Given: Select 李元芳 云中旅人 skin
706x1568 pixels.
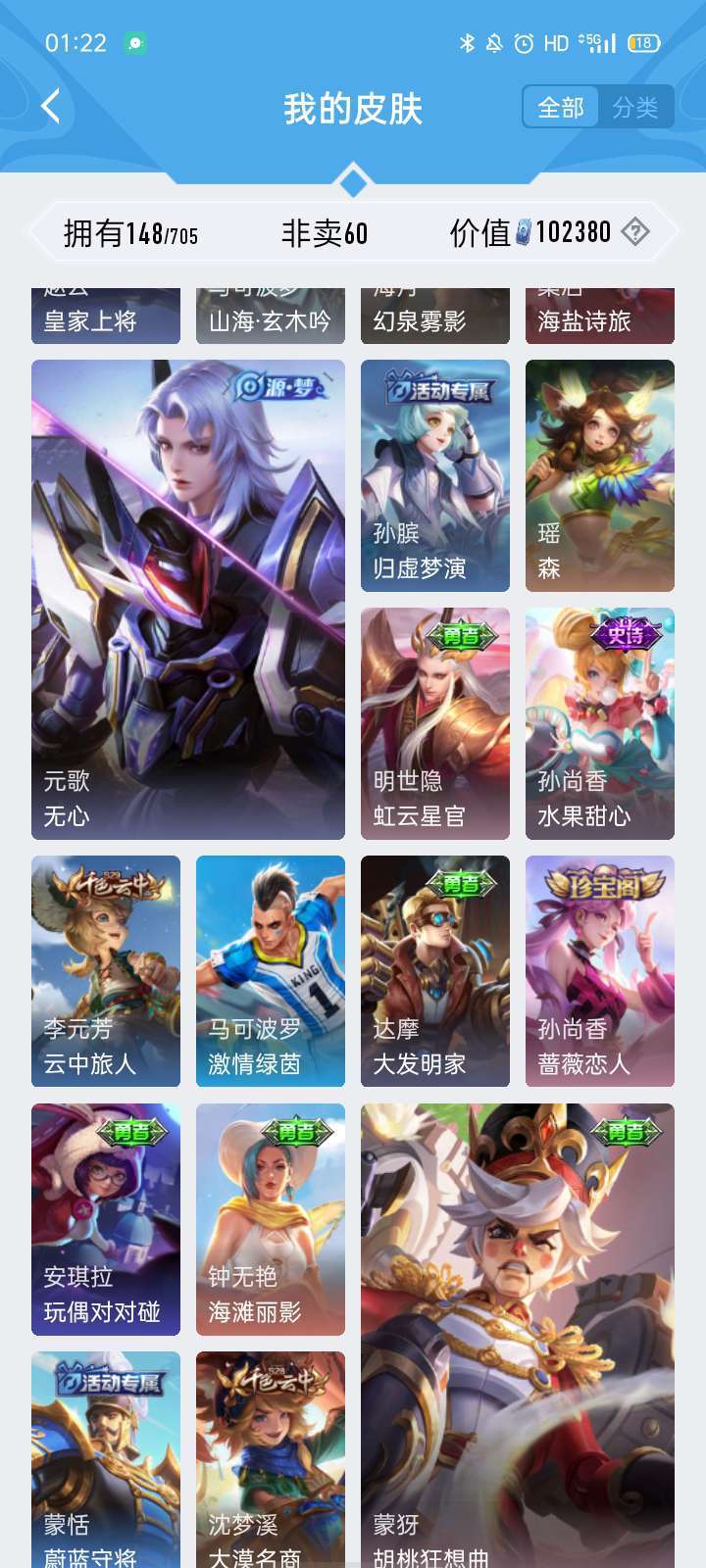Looking at the screenshot, I should pos(106,971).
